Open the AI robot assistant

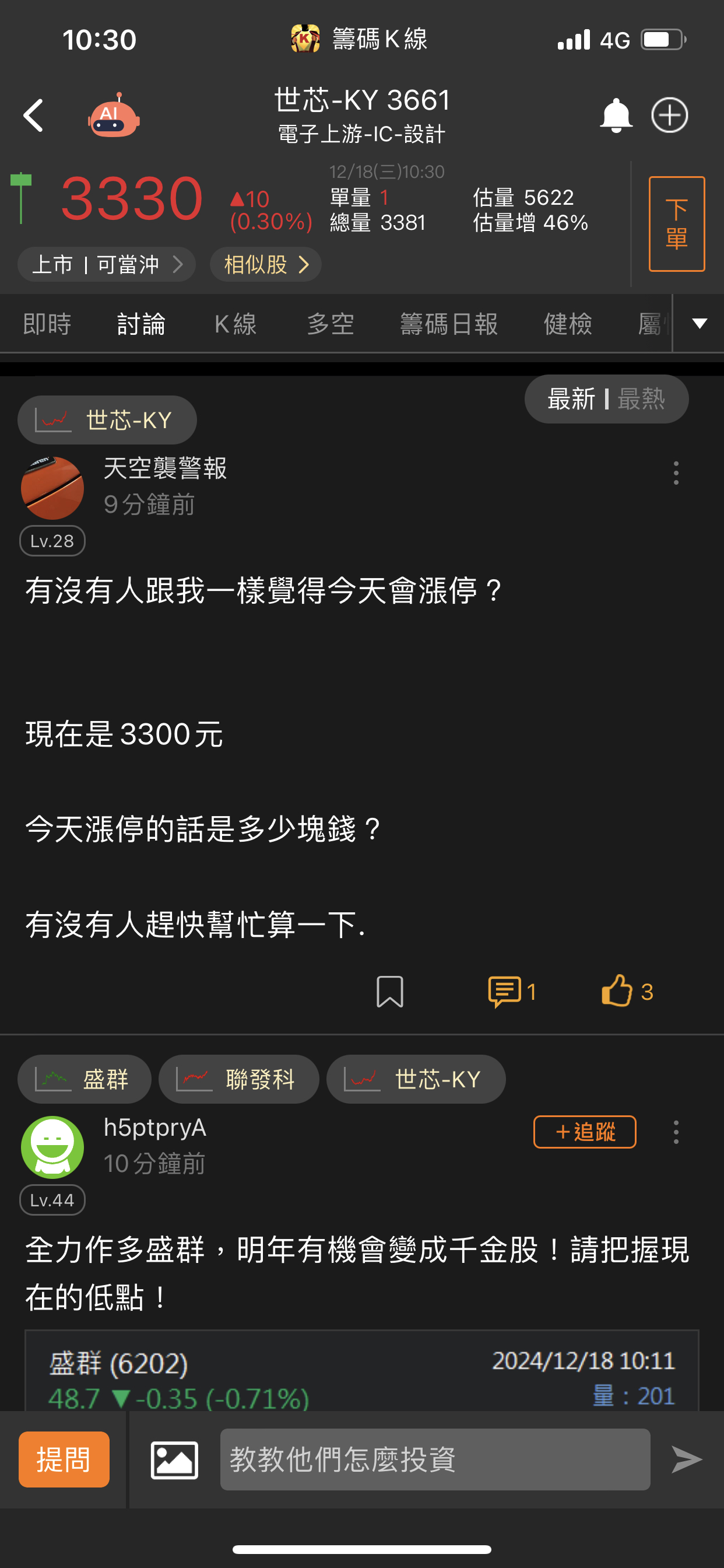click(x=114, y=115)
